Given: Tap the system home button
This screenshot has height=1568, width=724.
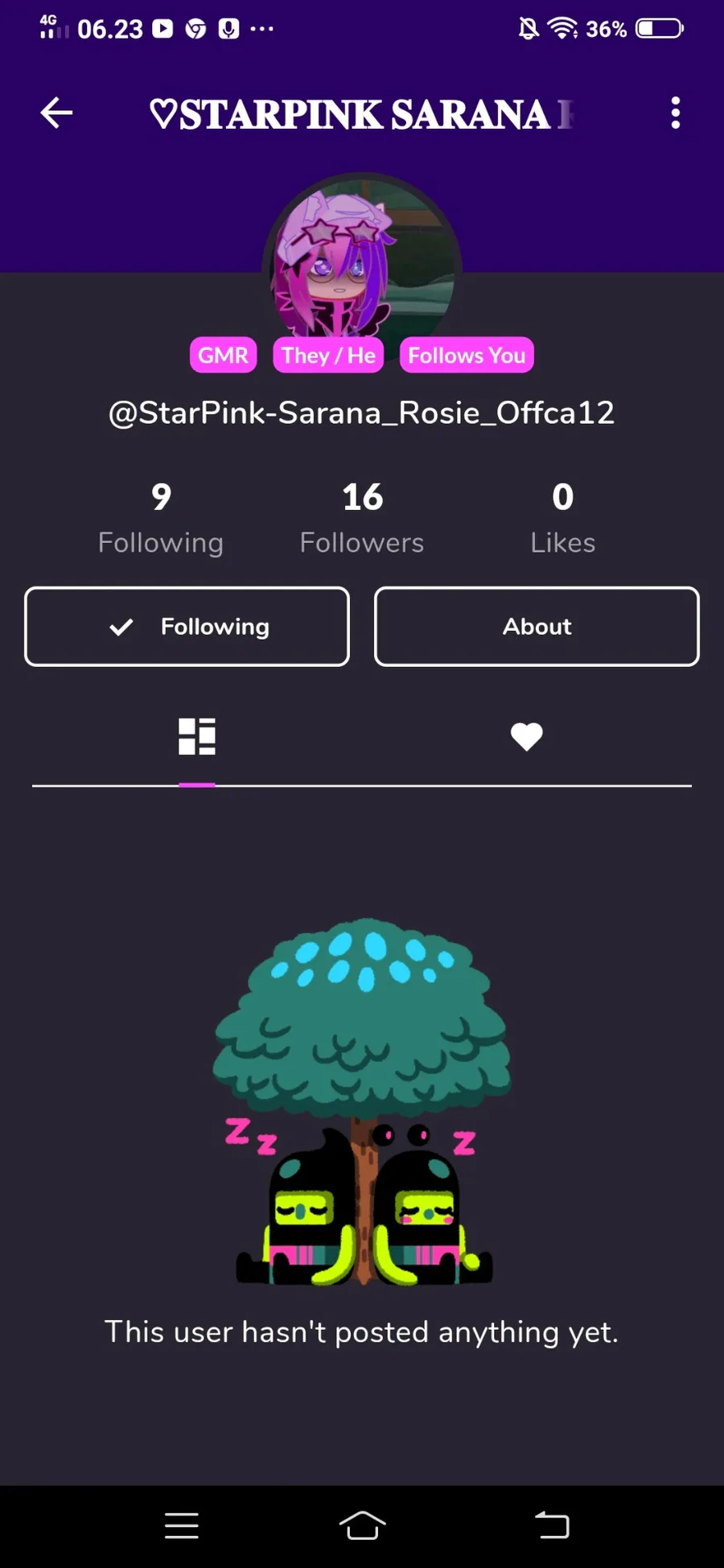Looking at the screenshot, I should tap(362, 1525).
